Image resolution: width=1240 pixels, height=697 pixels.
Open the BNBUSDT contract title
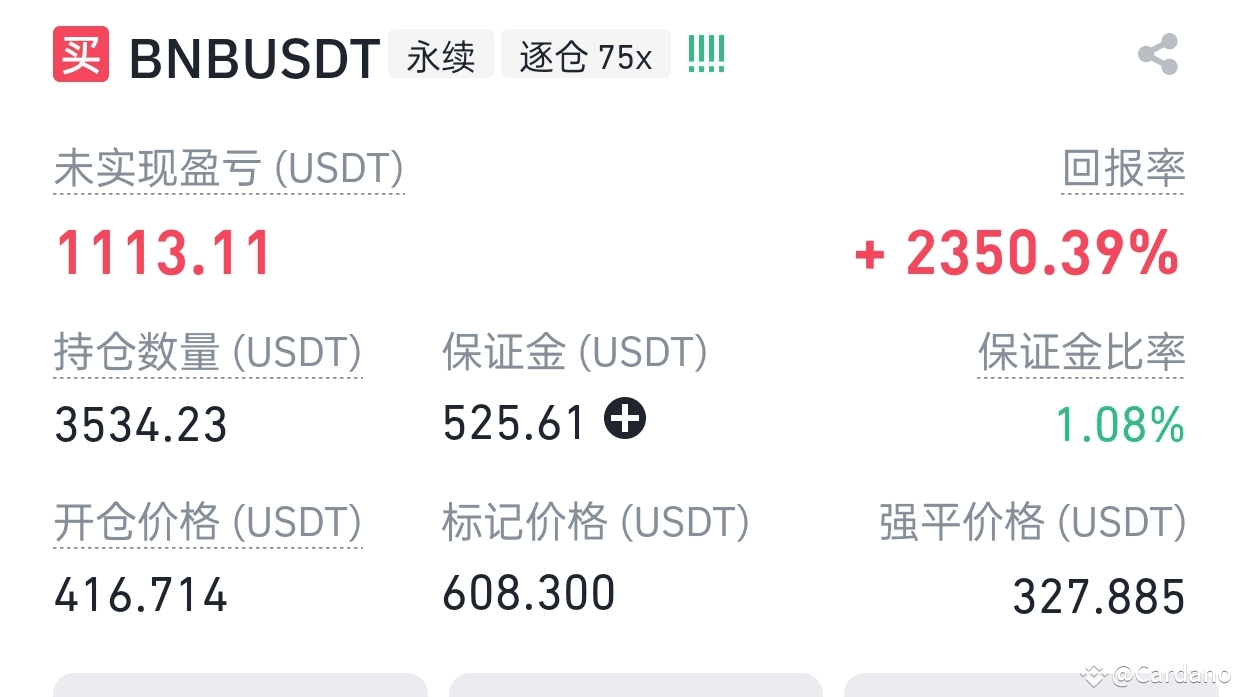tap(254, 58)
